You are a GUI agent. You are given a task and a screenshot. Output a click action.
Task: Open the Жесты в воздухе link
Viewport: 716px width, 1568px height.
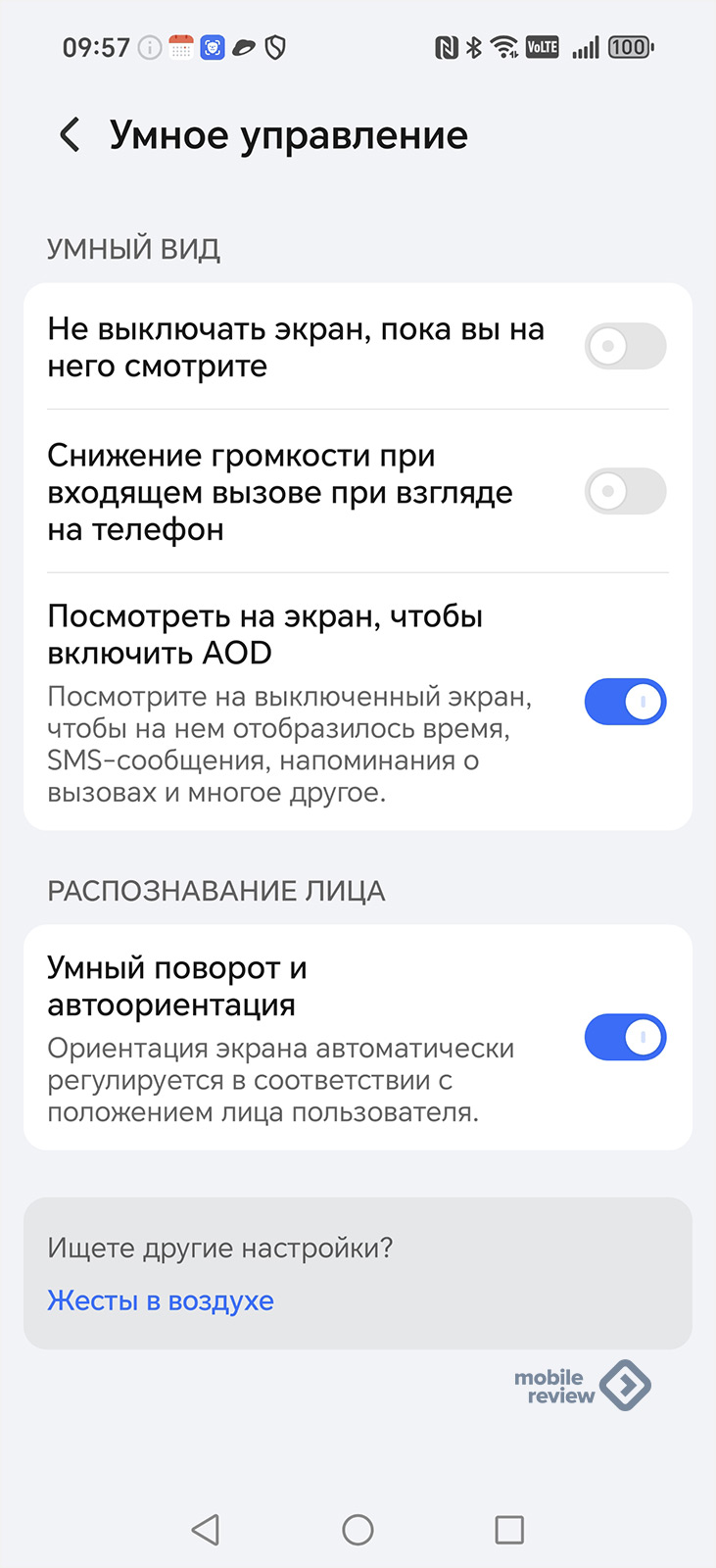pyautogui.click(x=161, y=1300)
